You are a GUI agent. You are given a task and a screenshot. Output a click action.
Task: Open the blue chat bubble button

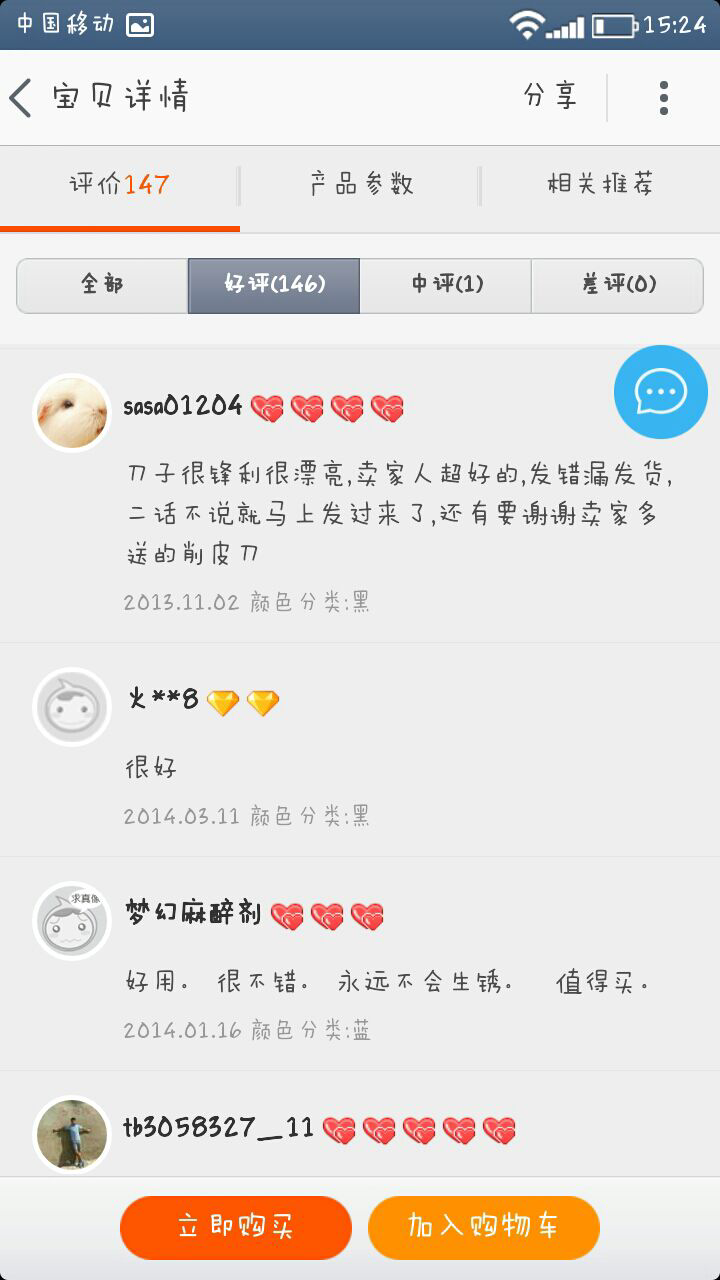tap(661, 392)
